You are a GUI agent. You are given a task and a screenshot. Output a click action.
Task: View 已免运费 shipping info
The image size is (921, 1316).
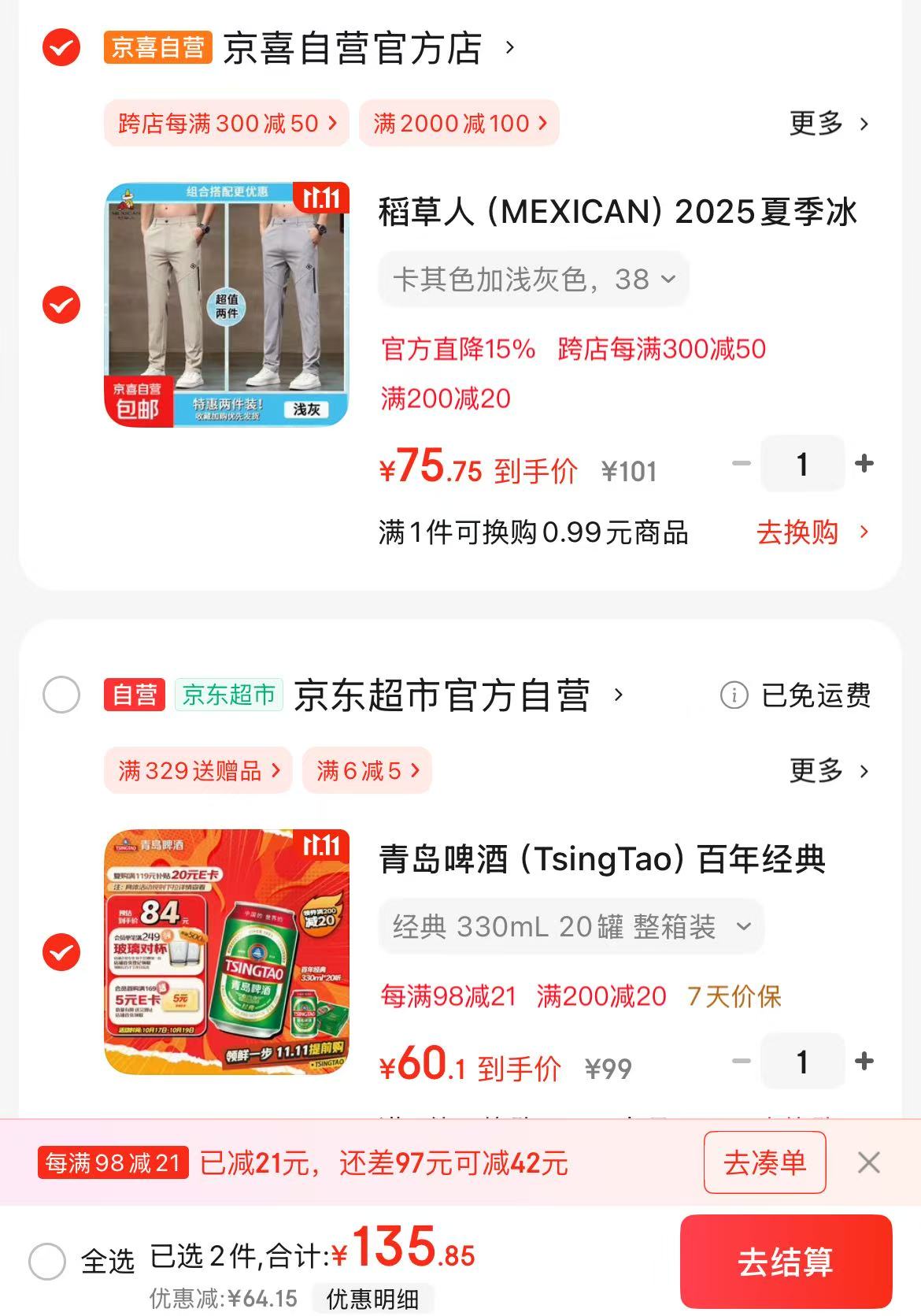coord(796,695)
